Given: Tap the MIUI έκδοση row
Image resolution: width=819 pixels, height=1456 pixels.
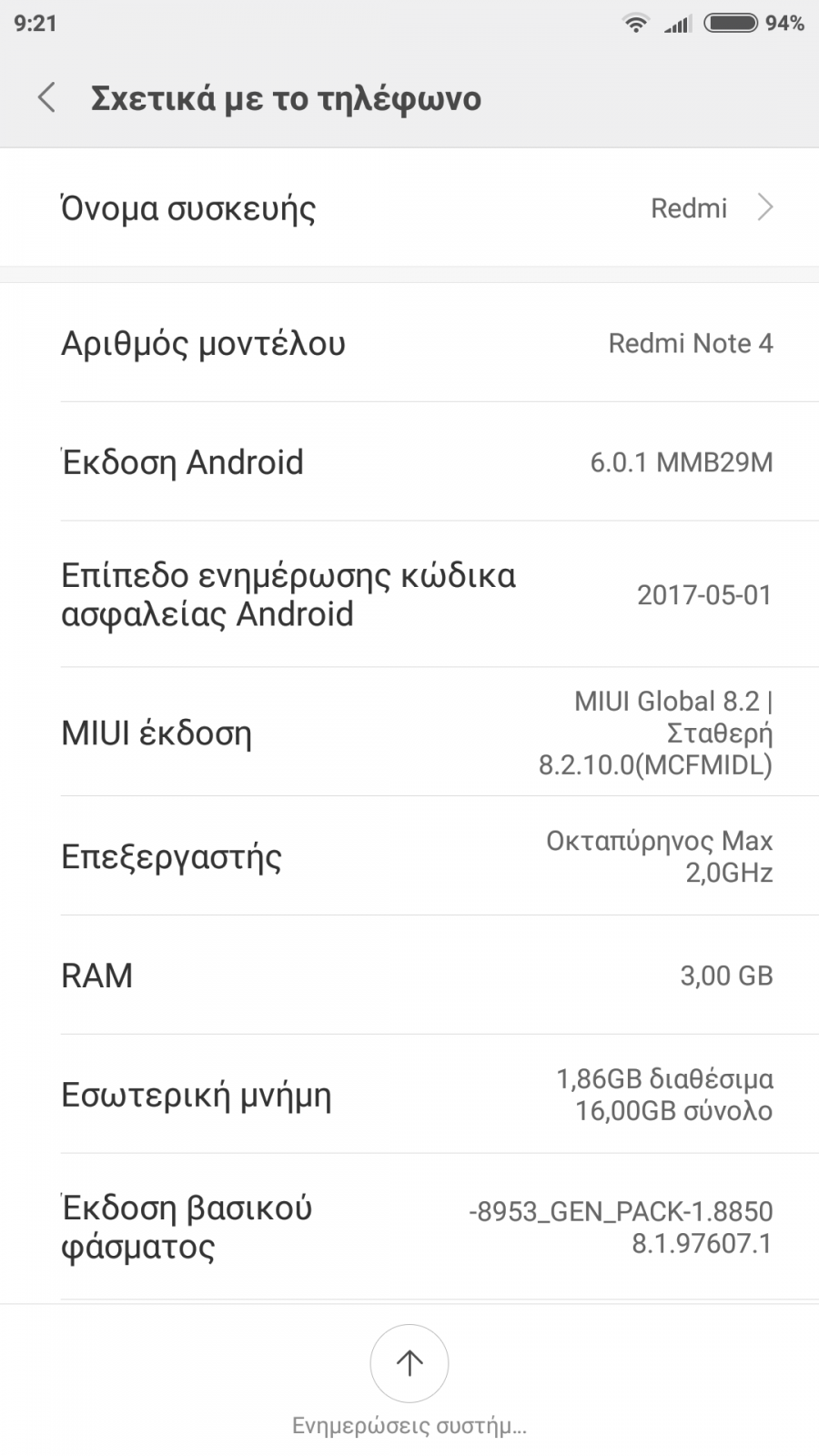Looking at the screenshot, I should (x=409, y=733).
